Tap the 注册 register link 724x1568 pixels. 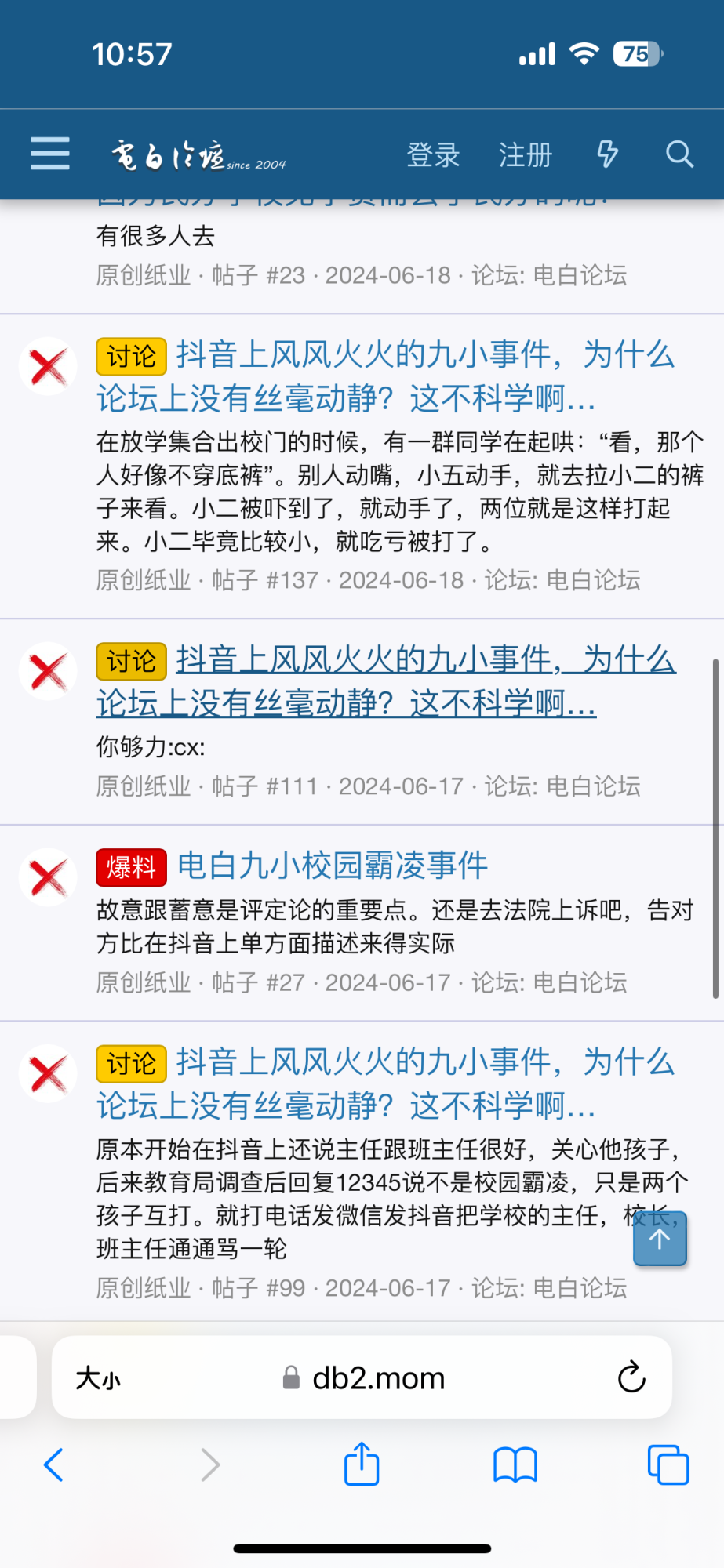click(526, 154)
